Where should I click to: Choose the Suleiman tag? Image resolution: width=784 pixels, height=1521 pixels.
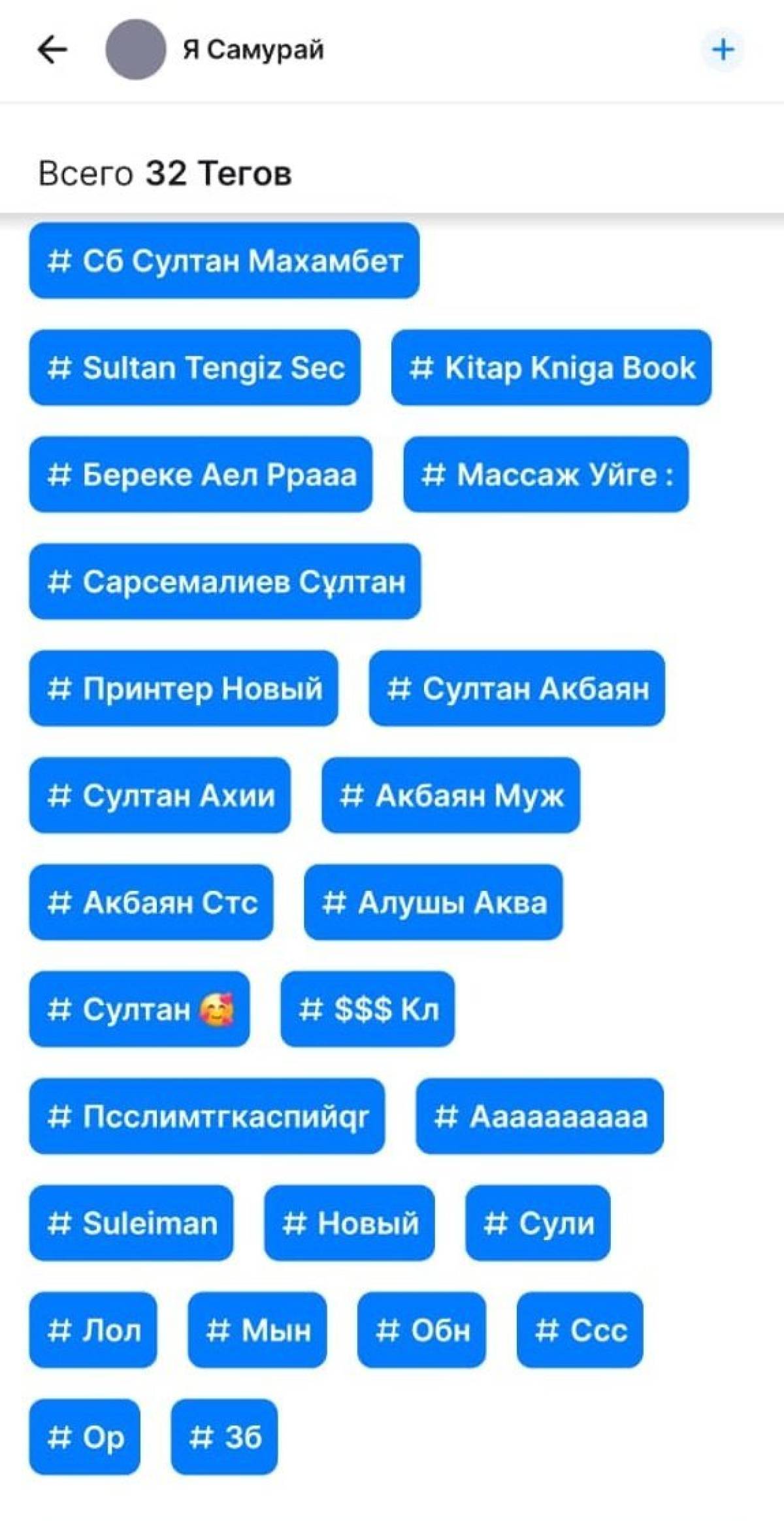coord(131,1223)
